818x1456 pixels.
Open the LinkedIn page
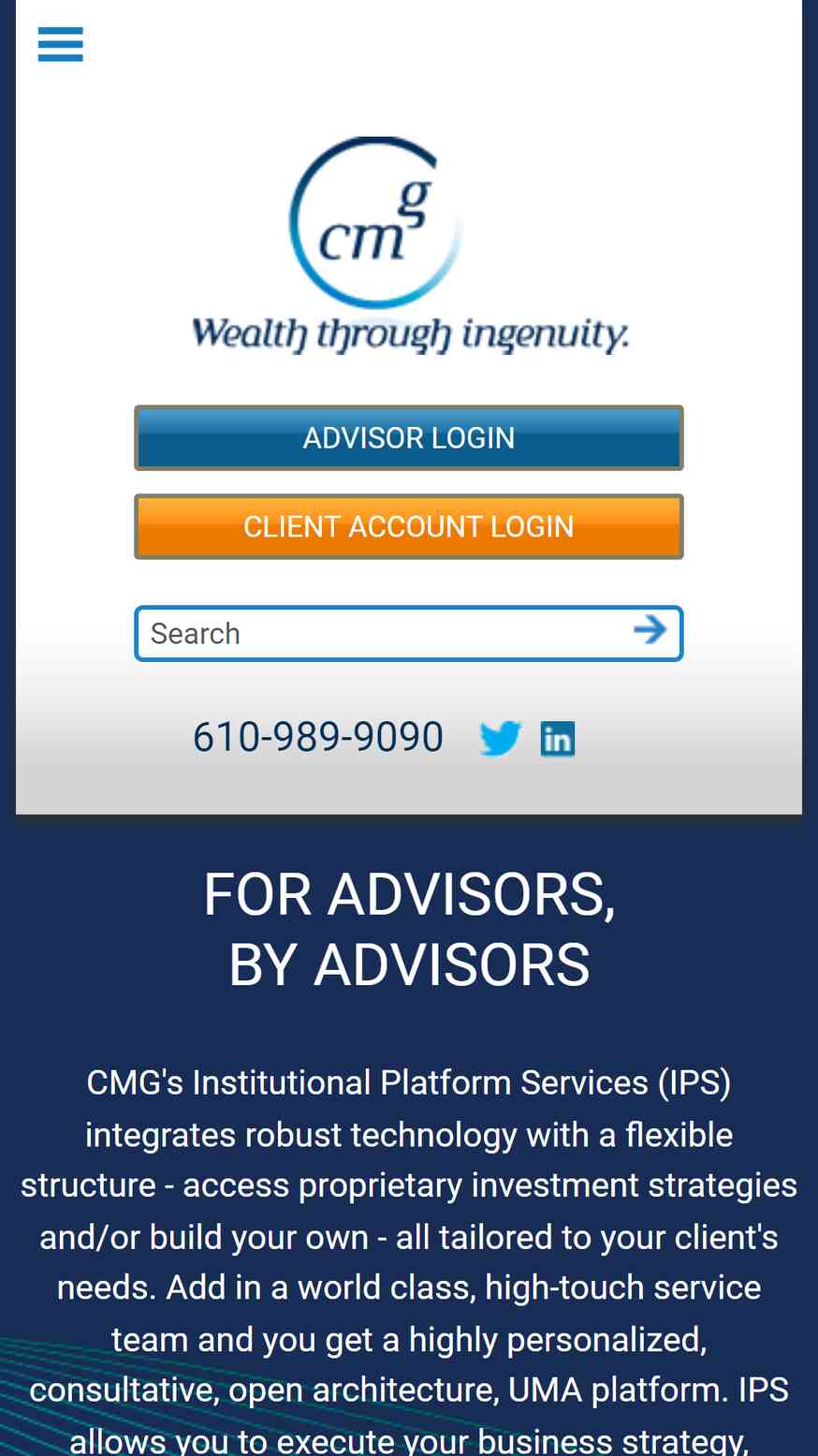point(558,739)
